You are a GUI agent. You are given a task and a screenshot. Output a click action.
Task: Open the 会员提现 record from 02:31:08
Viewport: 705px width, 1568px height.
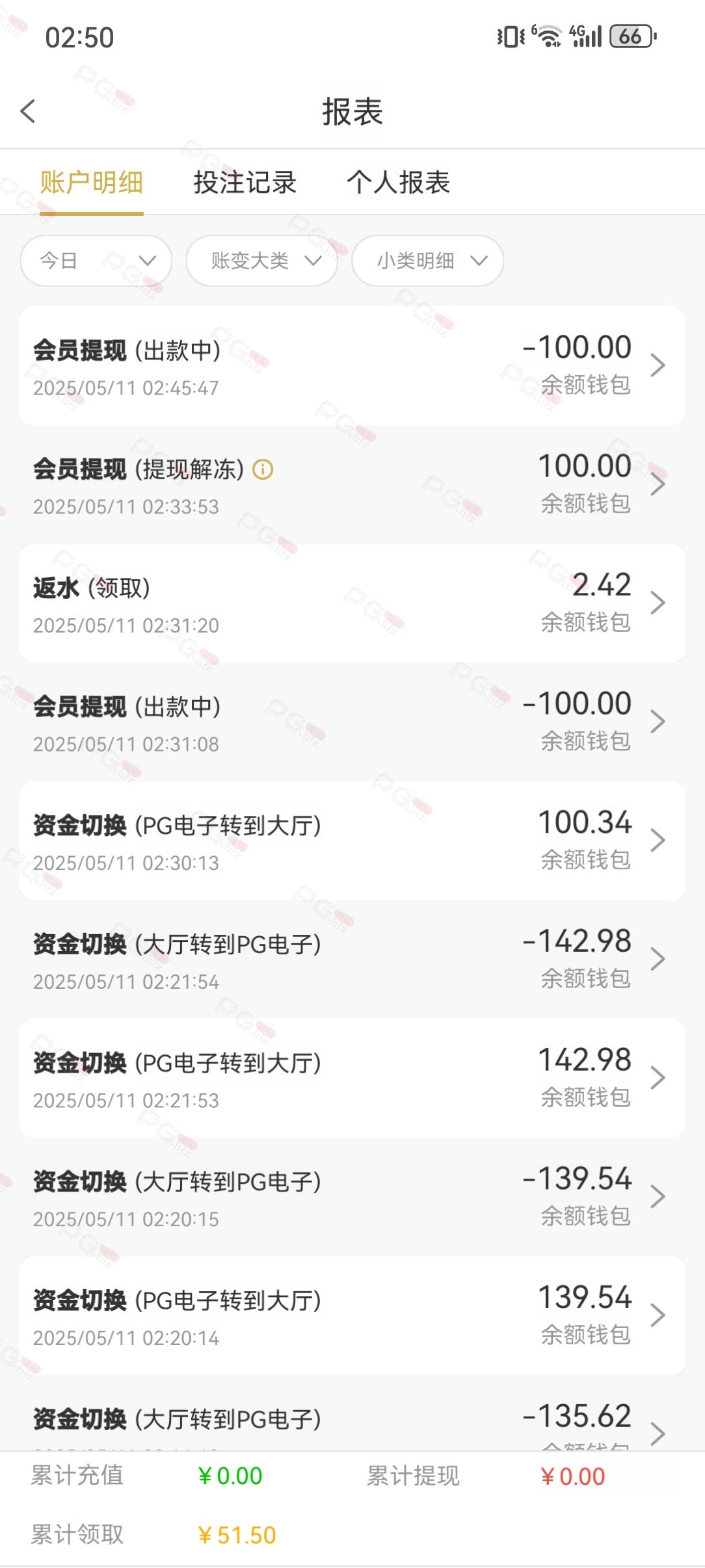[x=352, y=722]
